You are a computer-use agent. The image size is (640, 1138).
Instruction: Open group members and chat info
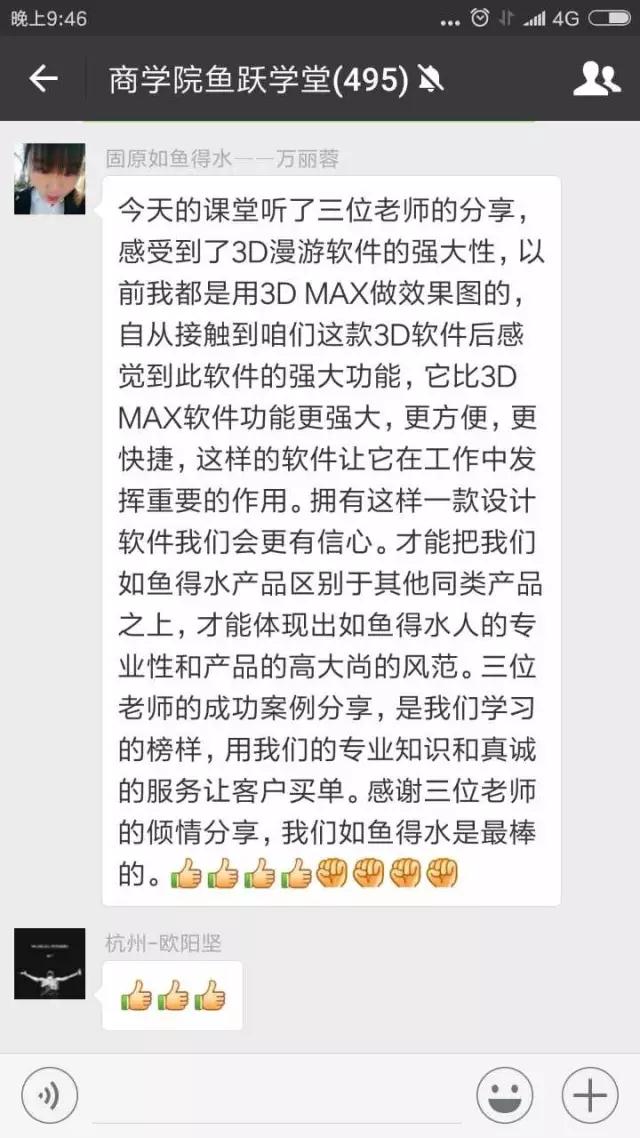coord(596,79)
